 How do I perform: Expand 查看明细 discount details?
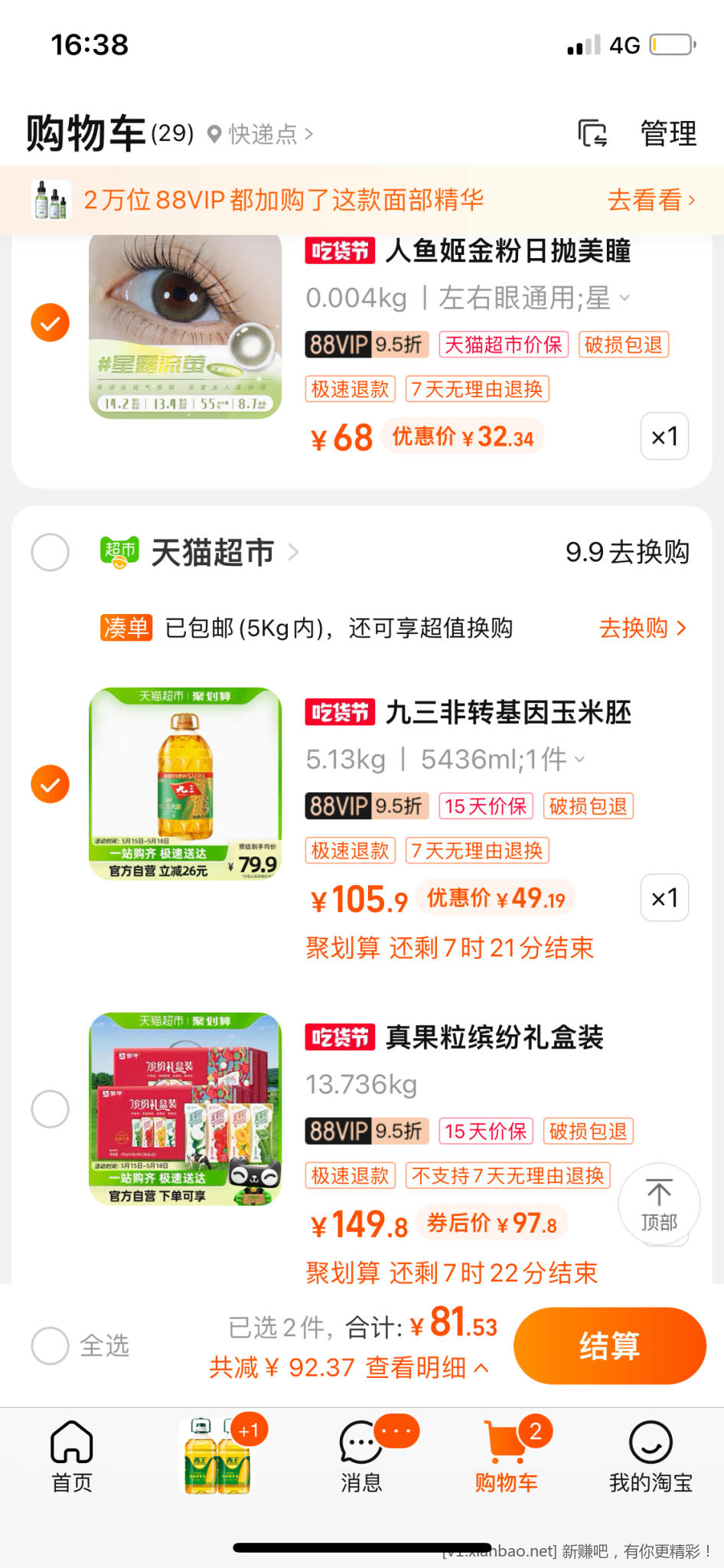(427, 1367)
